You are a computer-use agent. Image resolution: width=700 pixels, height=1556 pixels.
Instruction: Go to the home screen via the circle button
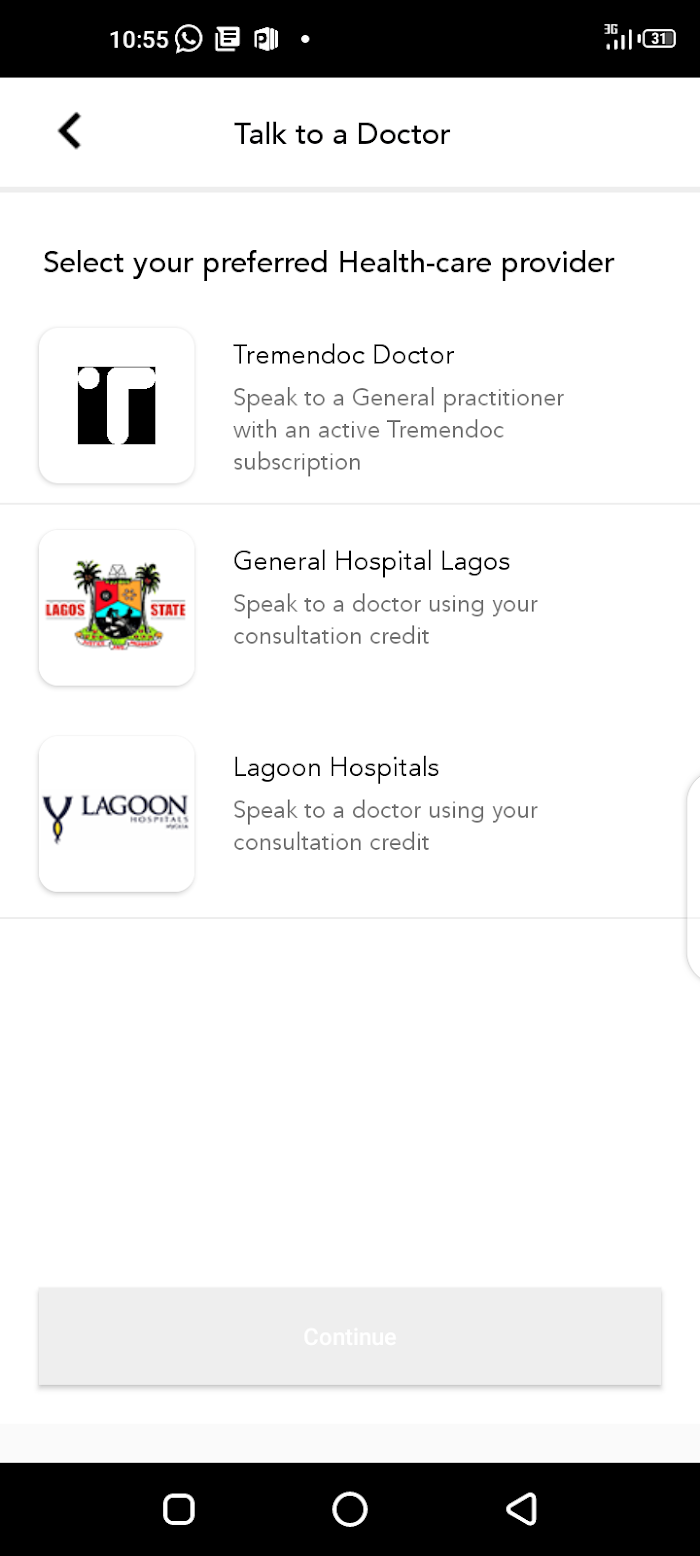pos(350,1509)
